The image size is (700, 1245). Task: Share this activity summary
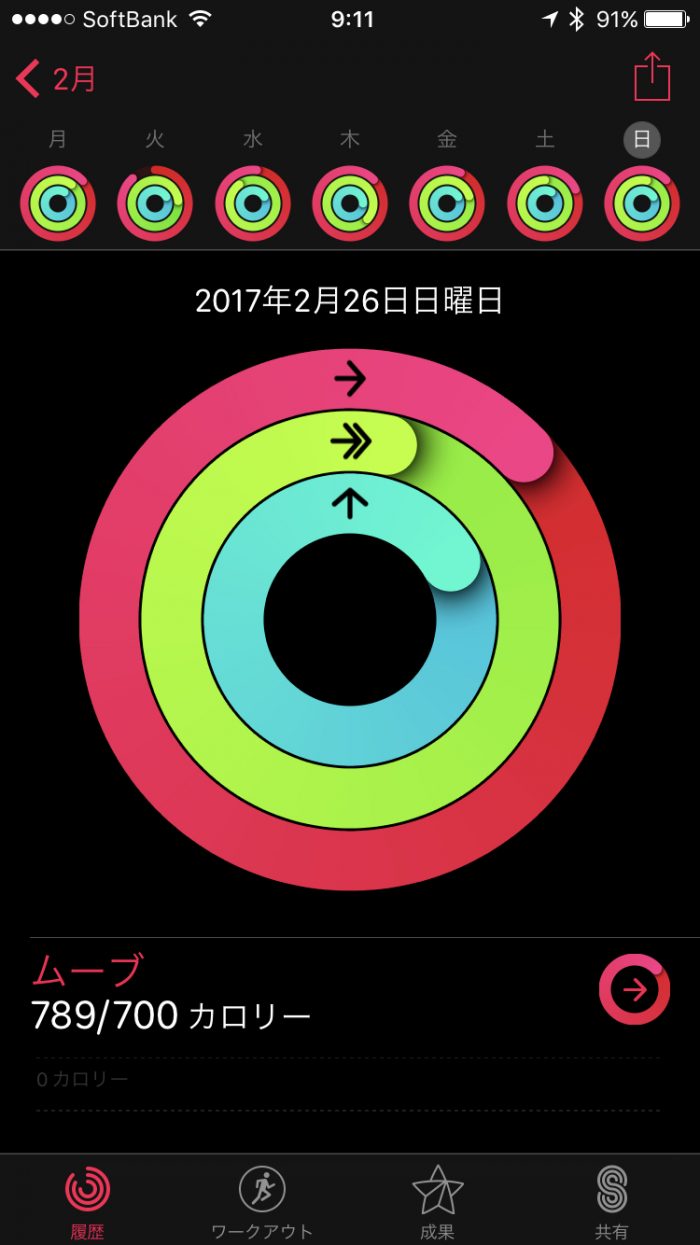pos(652,77)
